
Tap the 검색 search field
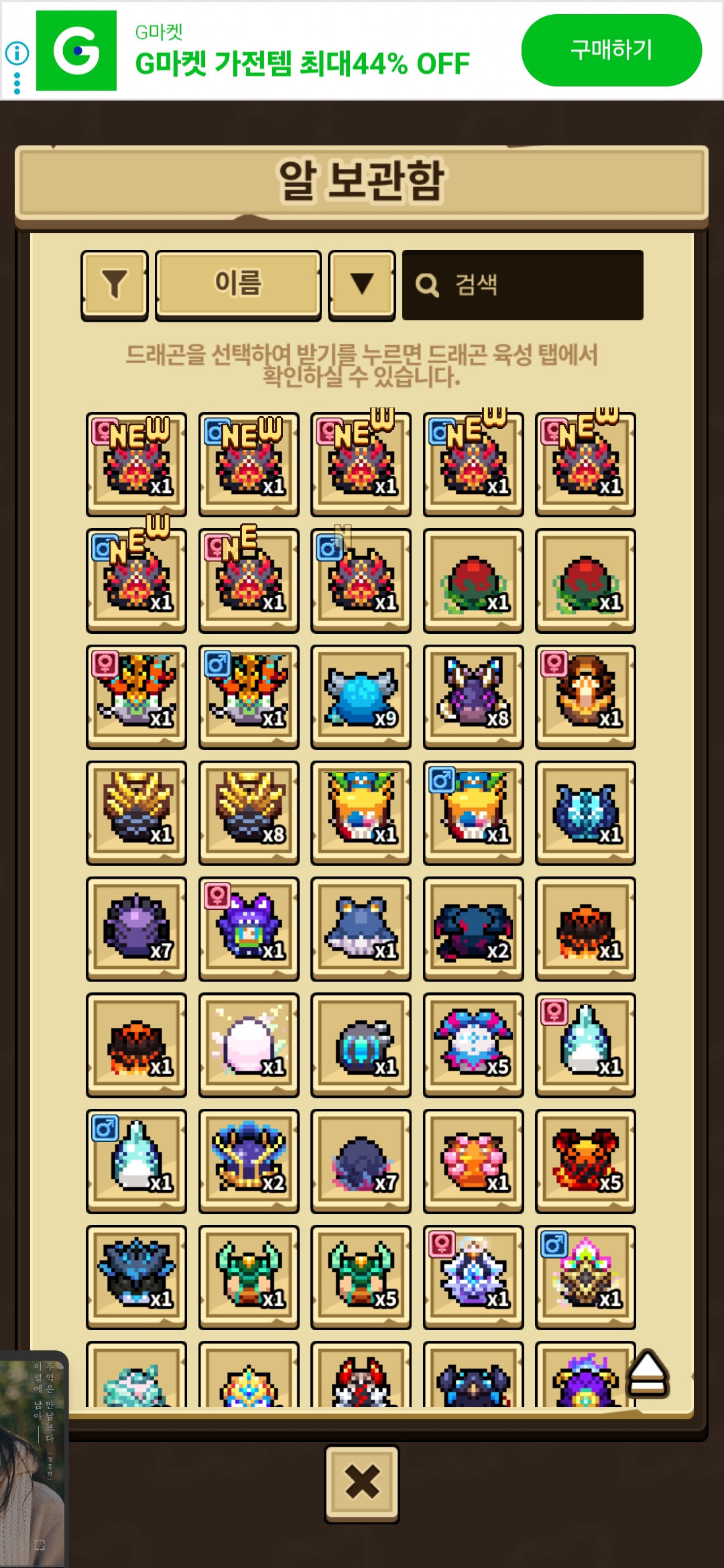click(523, 285)
